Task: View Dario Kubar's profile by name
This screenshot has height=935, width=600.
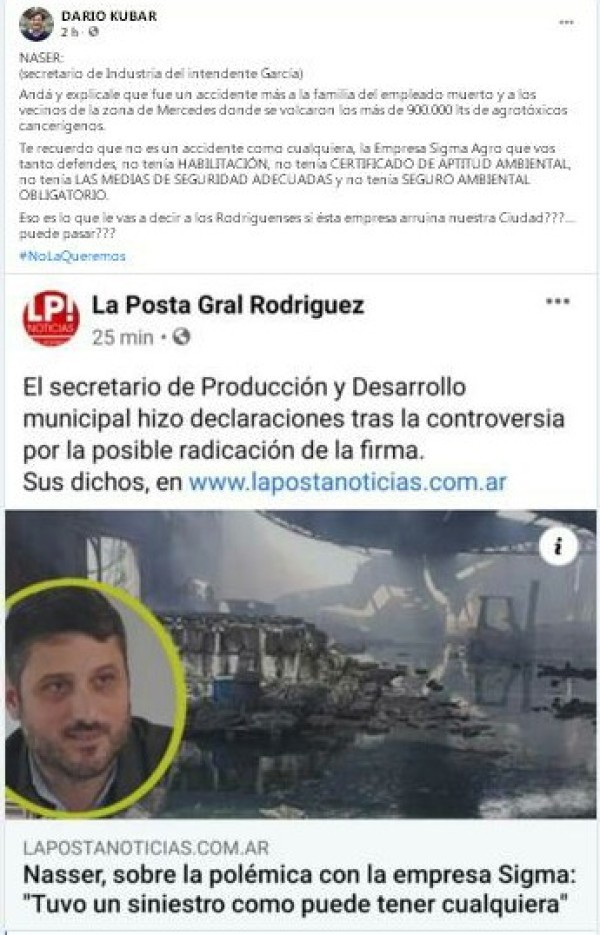Action: [x=110, y=16]
